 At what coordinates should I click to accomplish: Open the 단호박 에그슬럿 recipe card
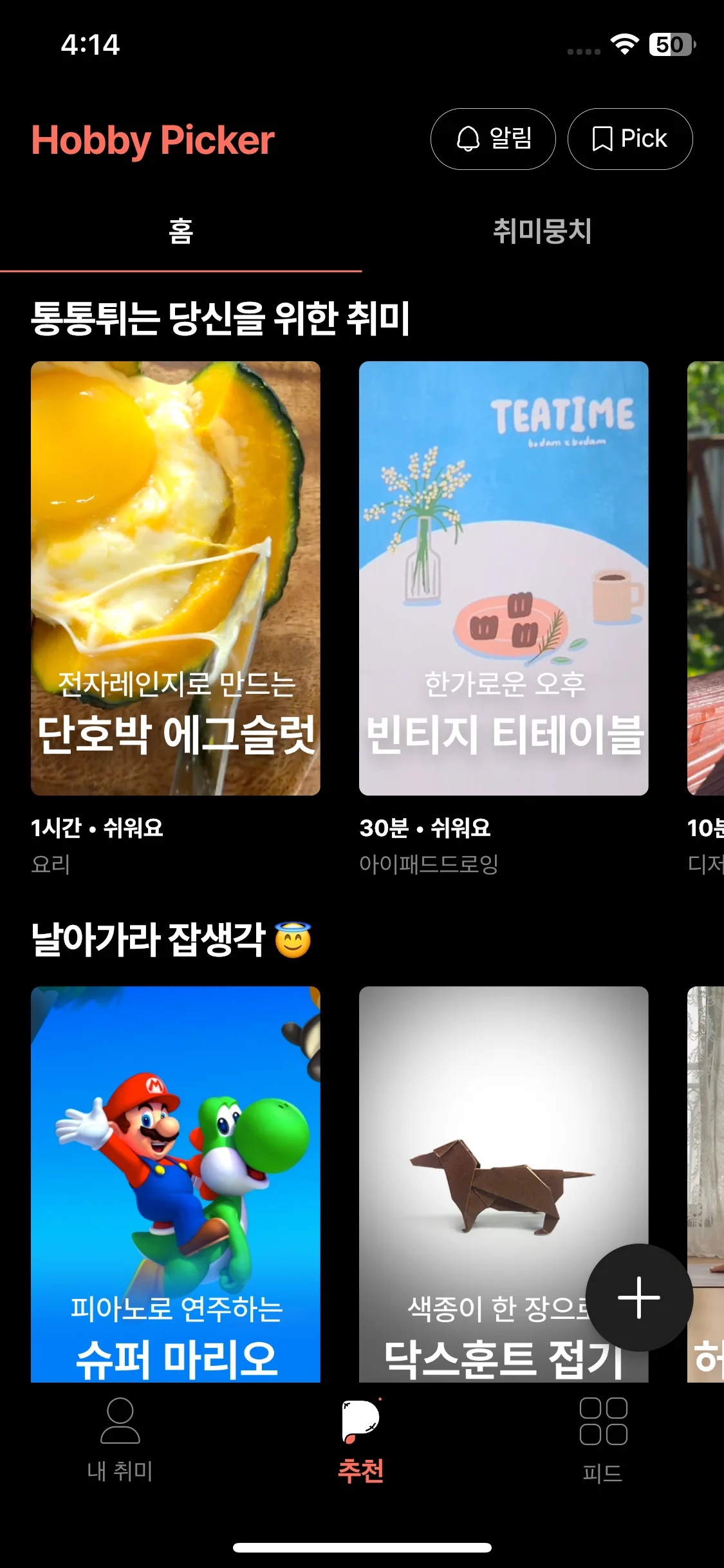tap(176, 578)
